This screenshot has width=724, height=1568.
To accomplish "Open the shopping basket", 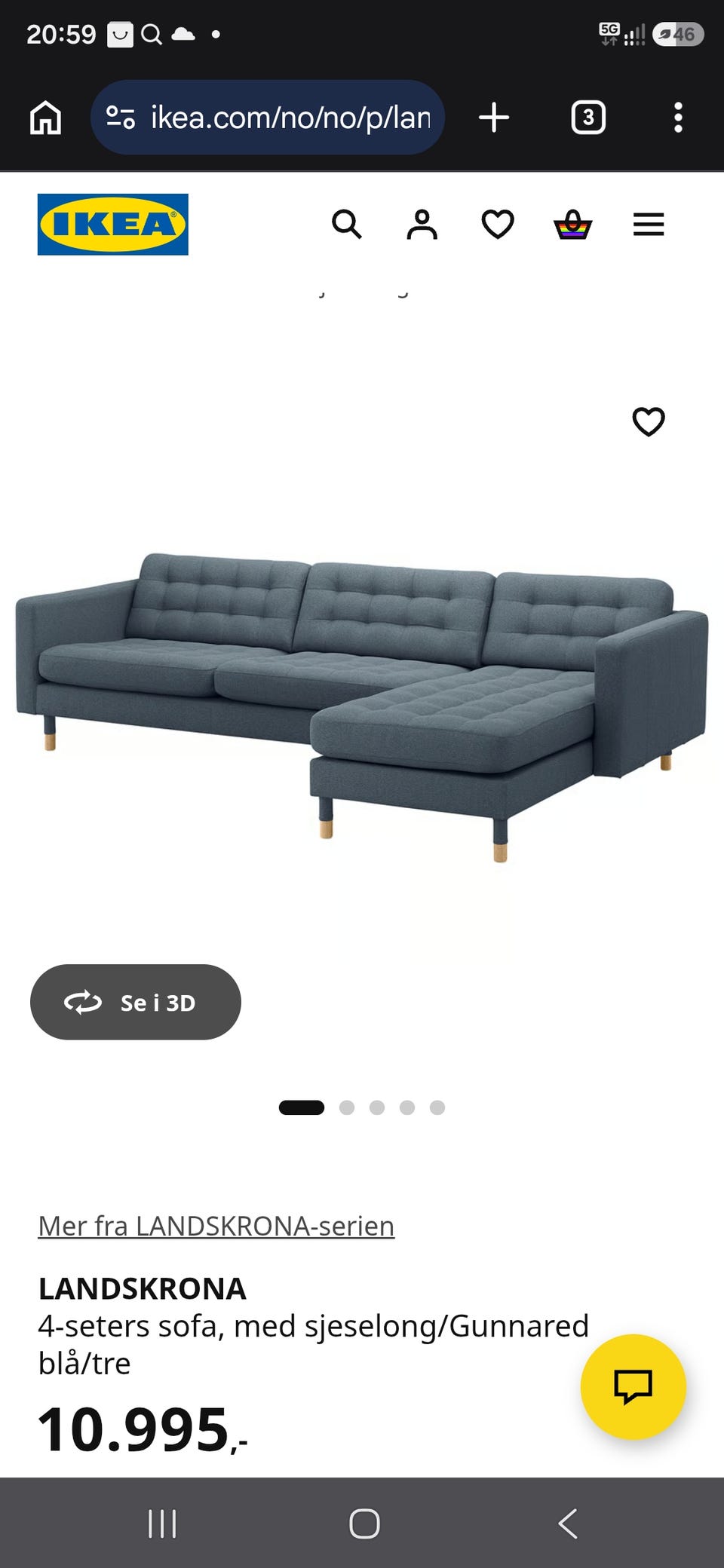I will [573, 225].
